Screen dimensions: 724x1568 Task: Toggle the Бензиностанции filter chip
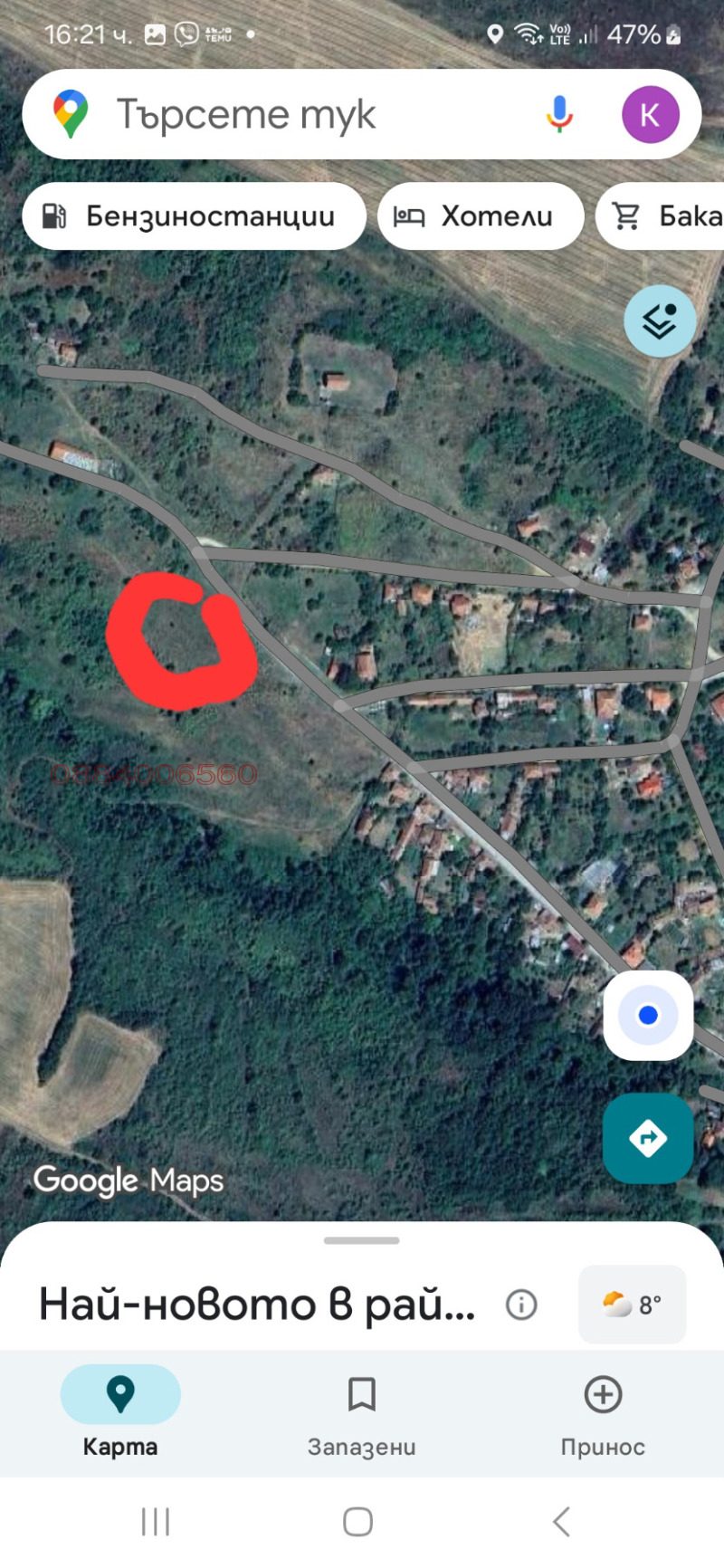click(193, 216)
